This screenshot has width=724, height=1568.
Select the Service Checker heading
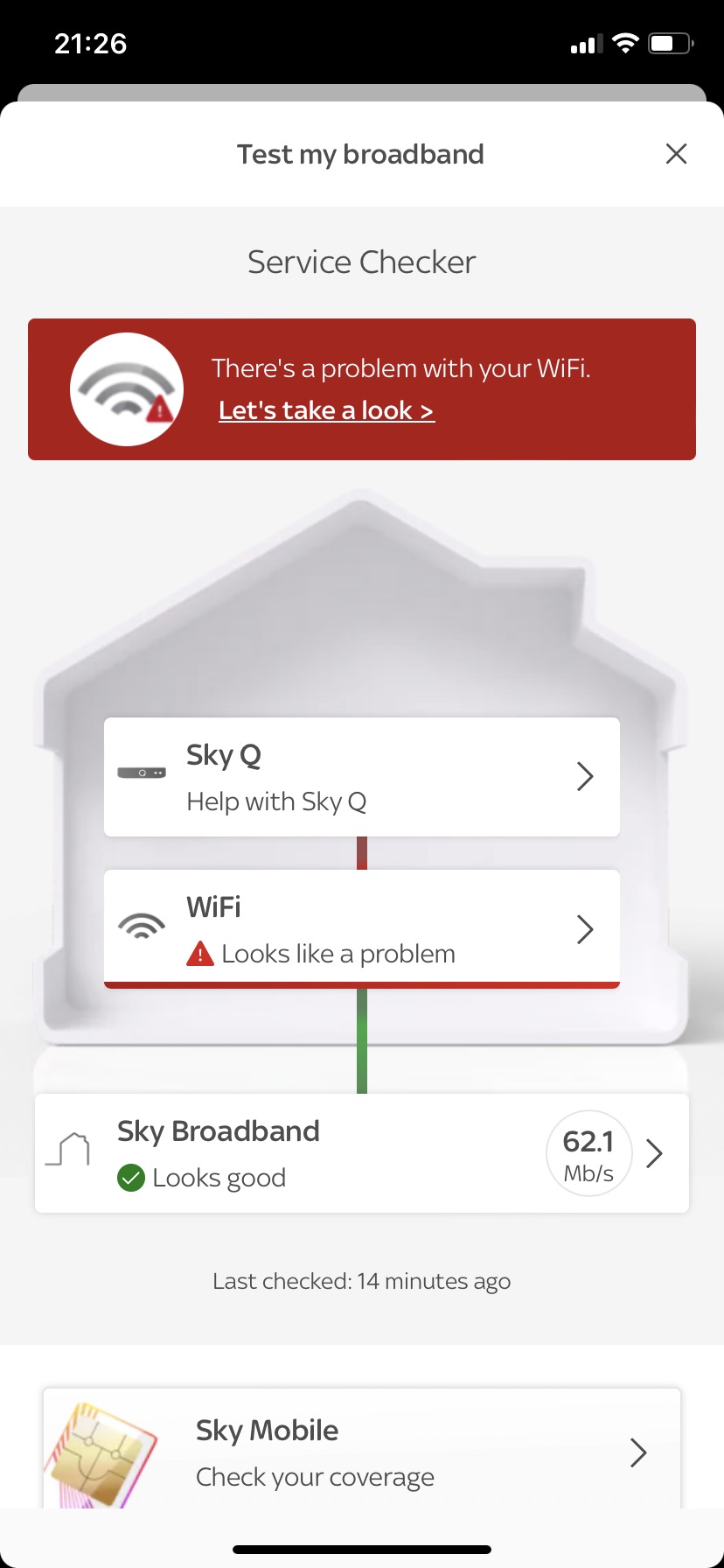click(361, 261)
